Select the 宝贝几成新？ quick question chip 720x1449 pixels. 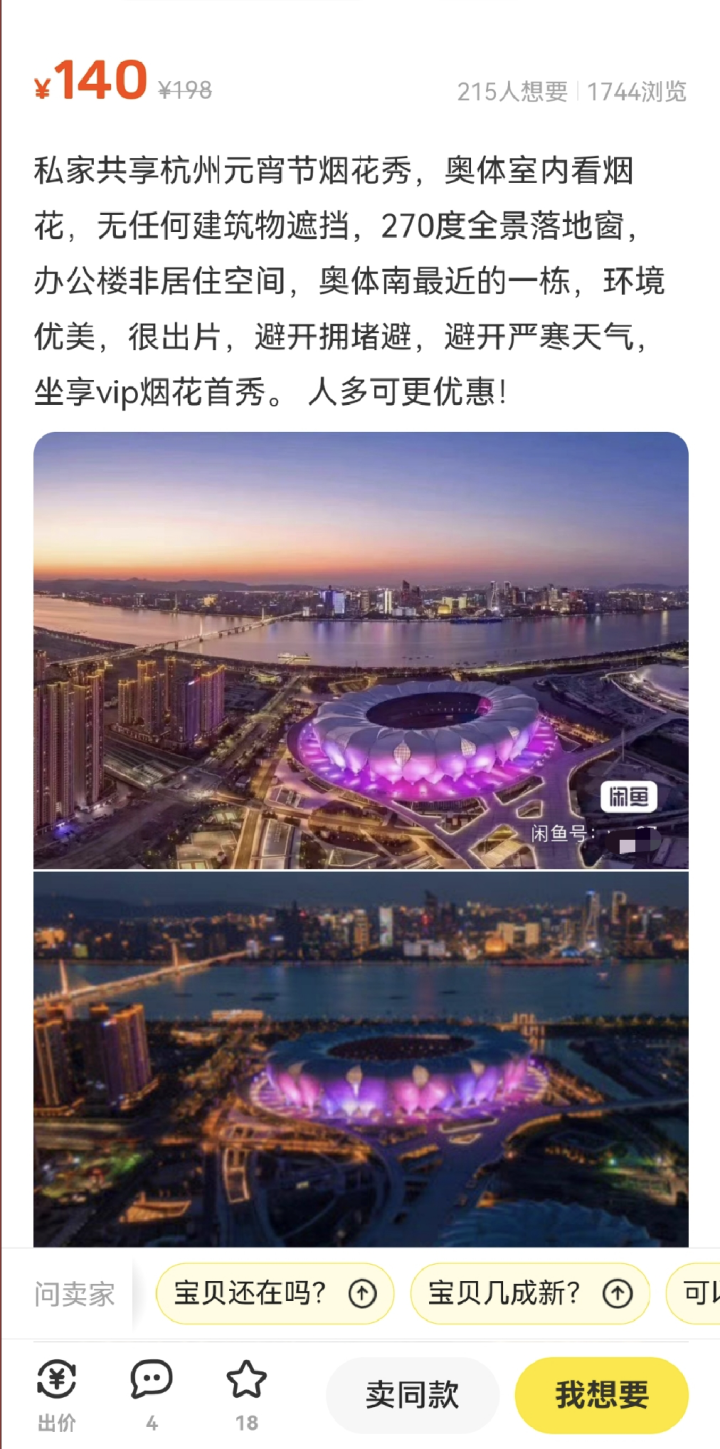[529, 1294]
